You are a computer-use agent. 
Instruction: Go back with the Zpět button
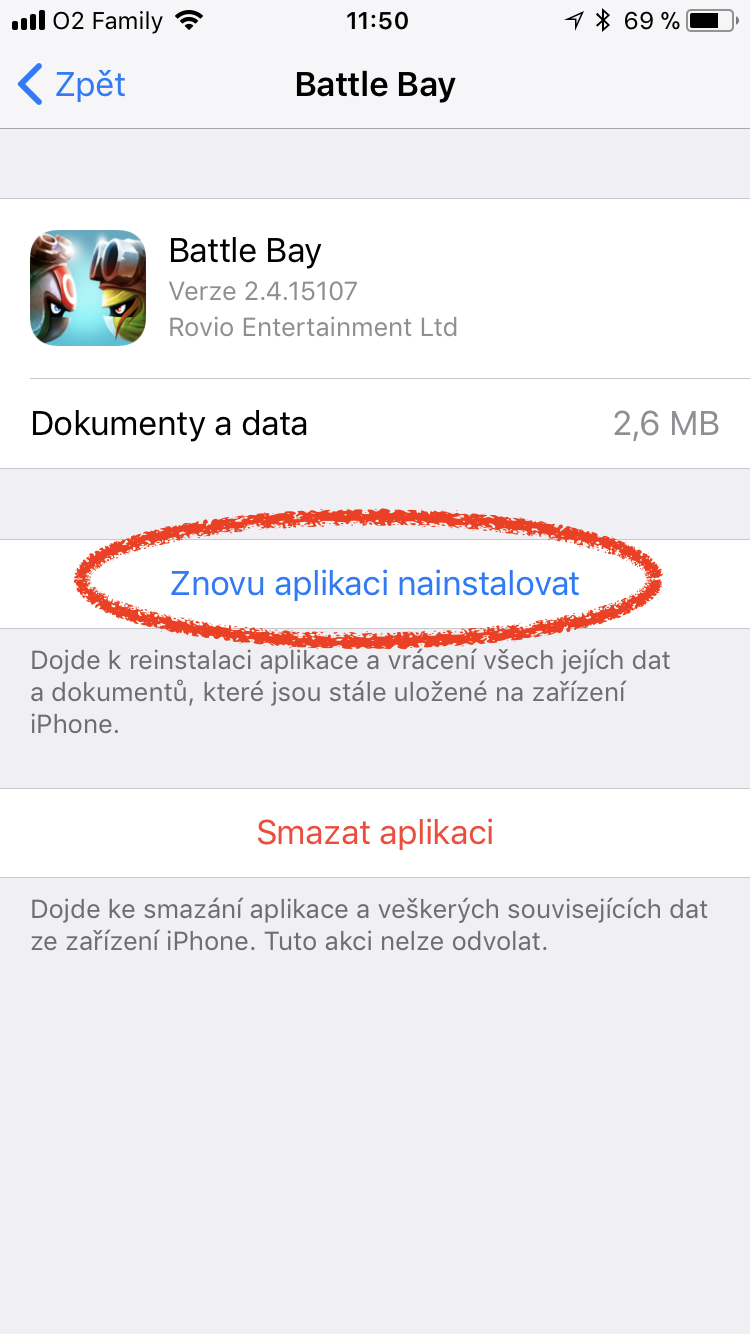[72, 85]
